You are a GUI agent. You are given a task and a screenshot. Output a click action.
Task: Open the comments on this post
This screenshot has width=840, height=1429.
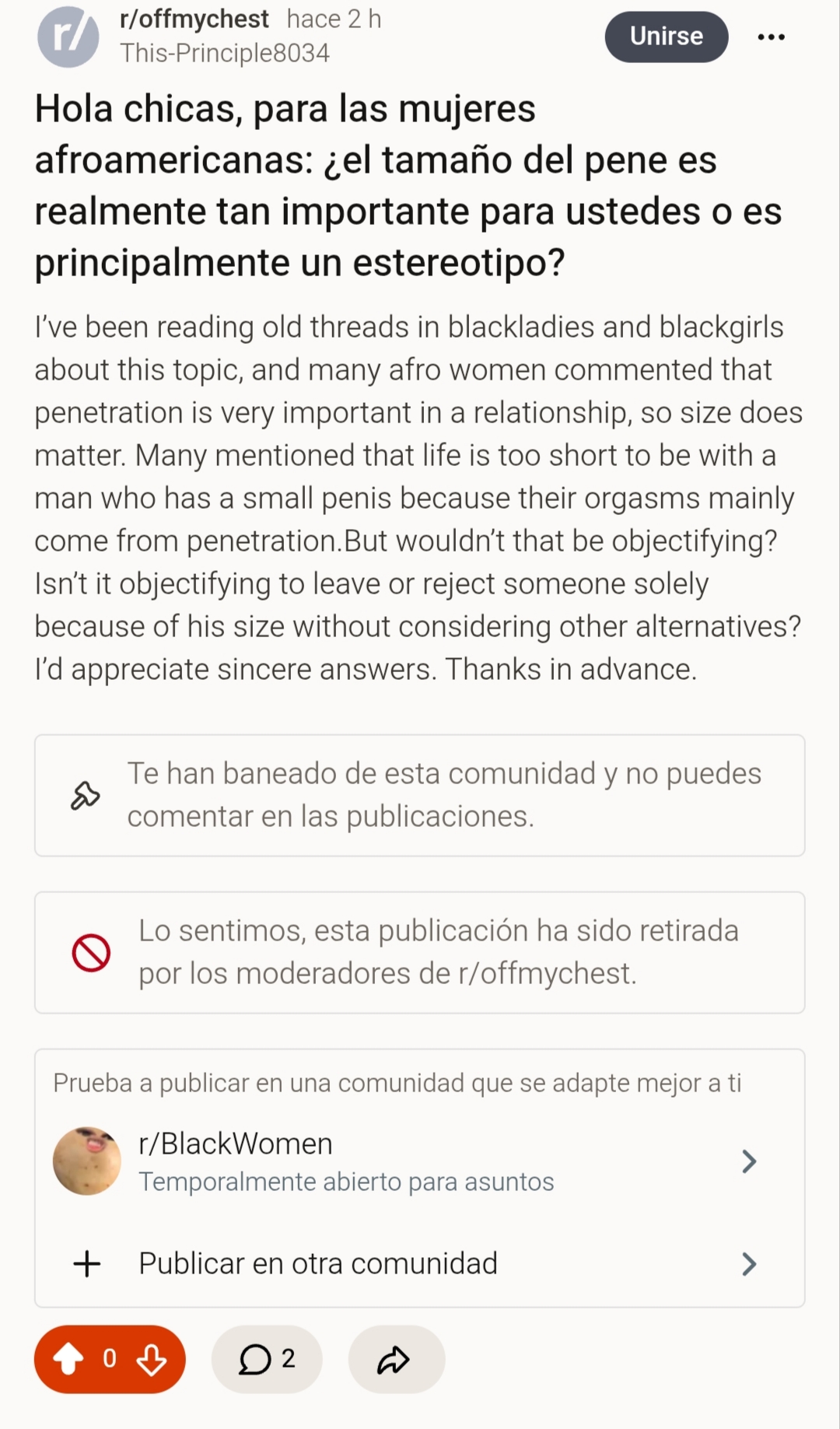pyautogui.click(x=267, y=1359)
